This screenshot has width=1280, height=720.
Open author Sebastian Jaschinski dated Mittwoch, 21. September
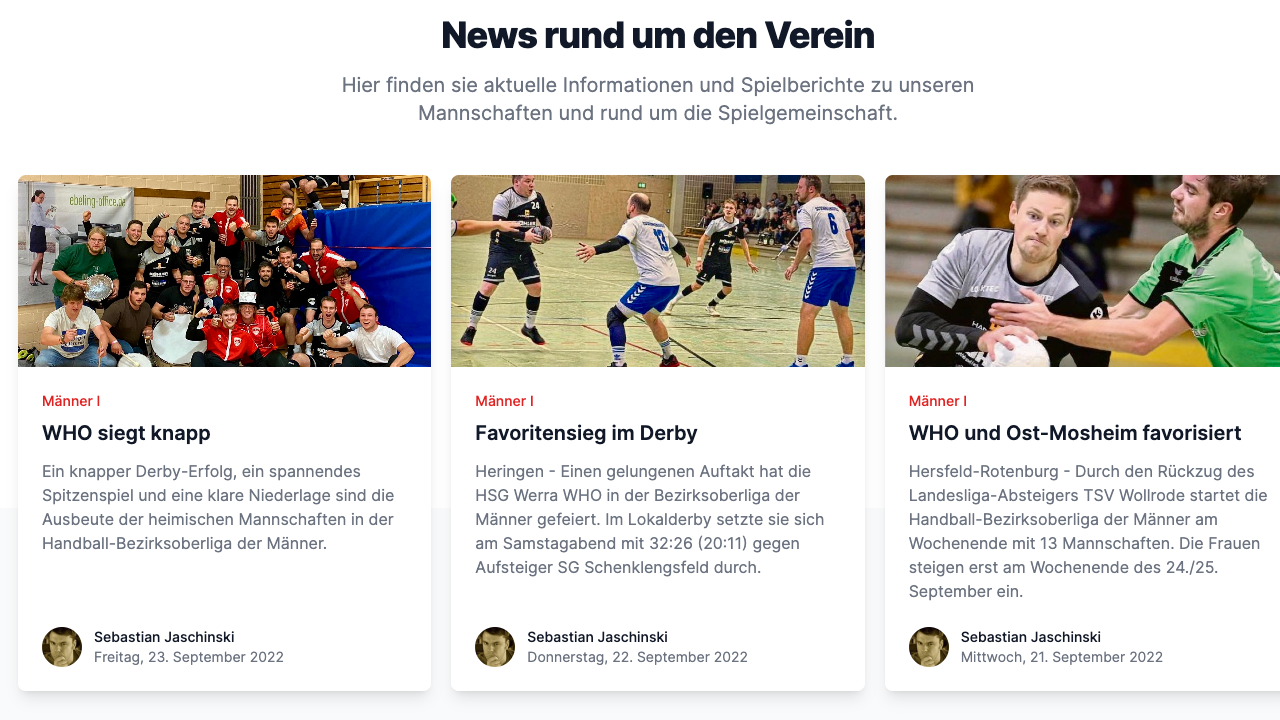click(x=1030, y=637)
